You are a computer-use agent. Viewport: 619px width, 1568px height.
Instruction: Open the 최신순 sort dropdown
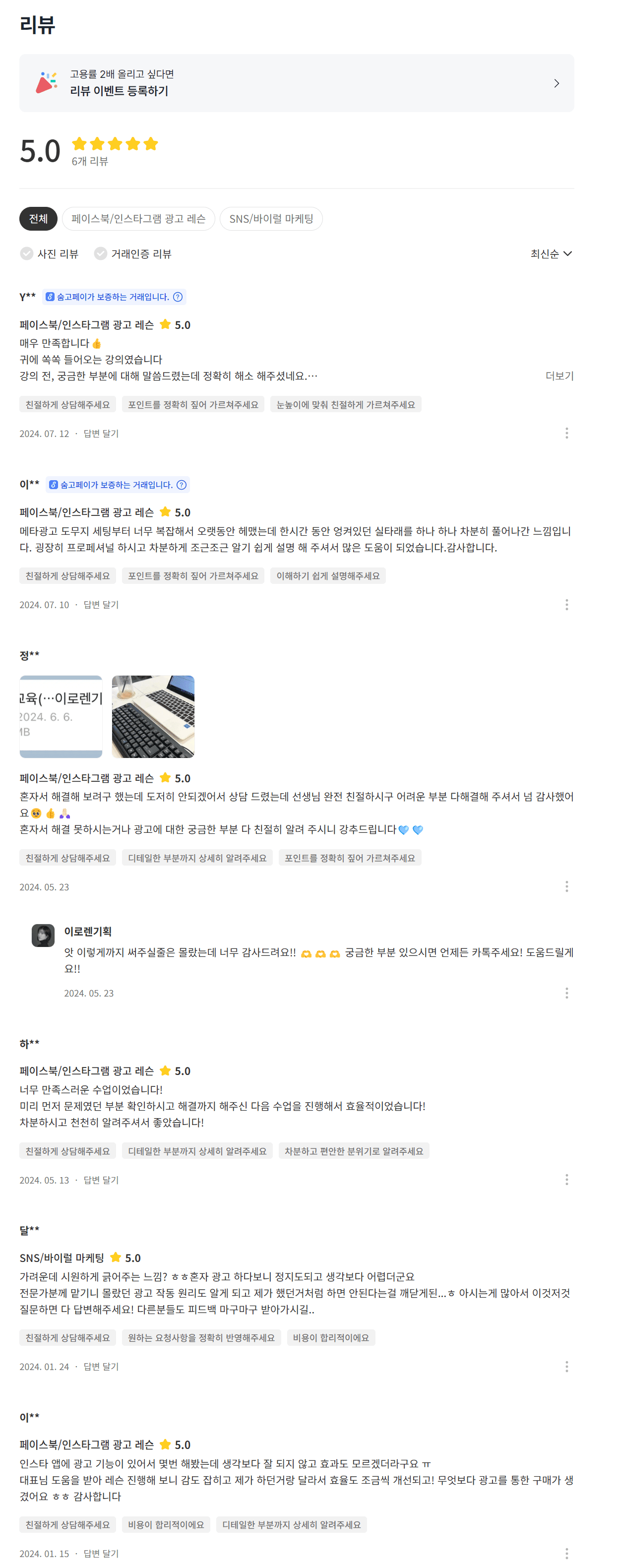coord(550,253)
